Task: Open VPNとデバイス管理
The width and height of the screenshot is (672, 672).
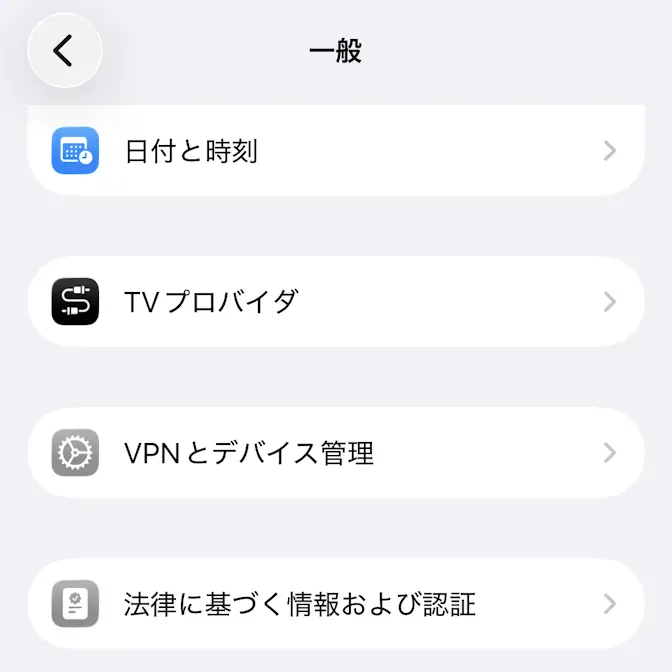Action: click(x=335, y=453)
